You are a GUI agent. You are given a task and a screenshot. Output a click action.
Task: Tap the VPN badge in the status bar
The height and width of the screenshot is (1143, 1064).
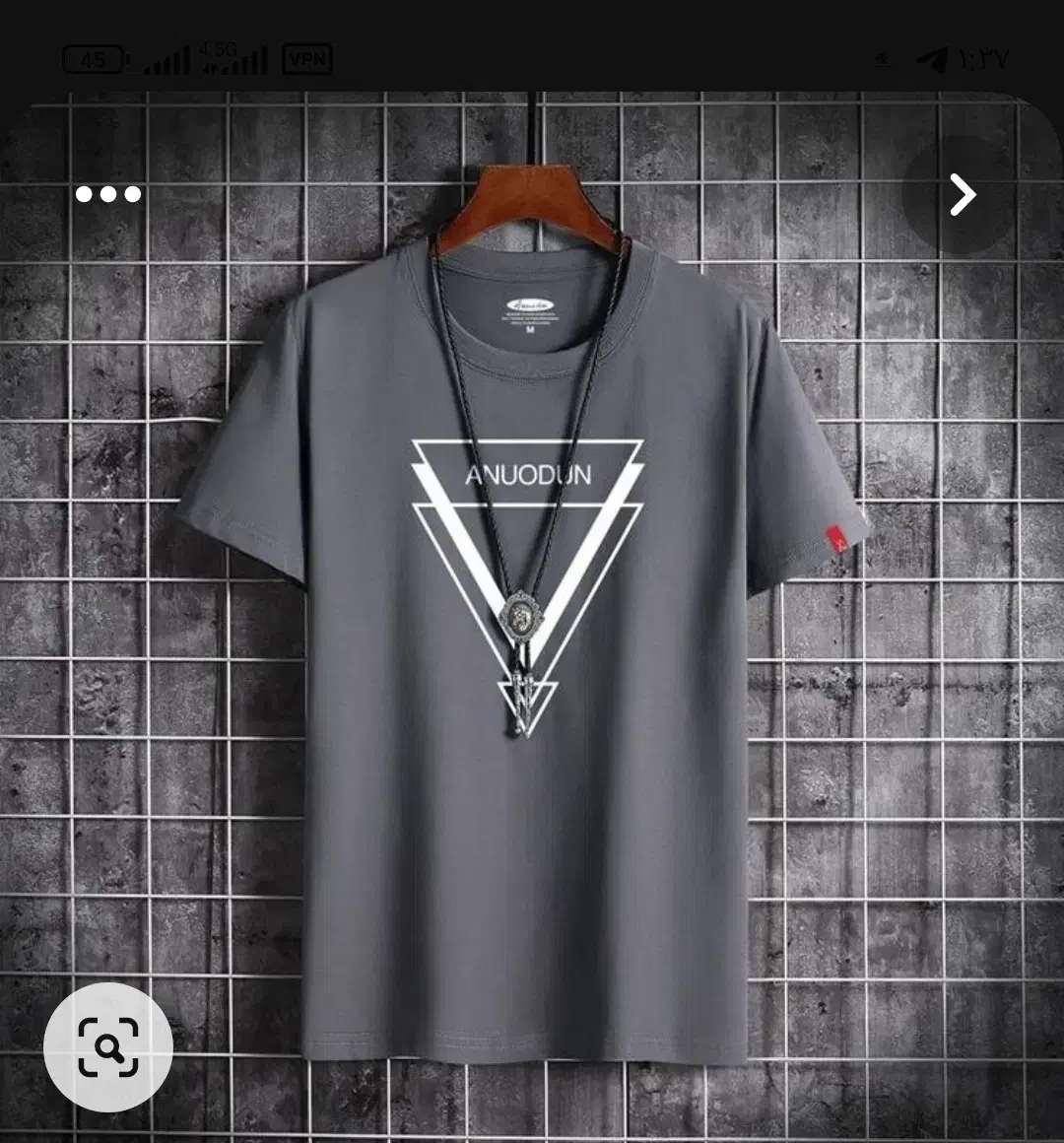(308, 58)
